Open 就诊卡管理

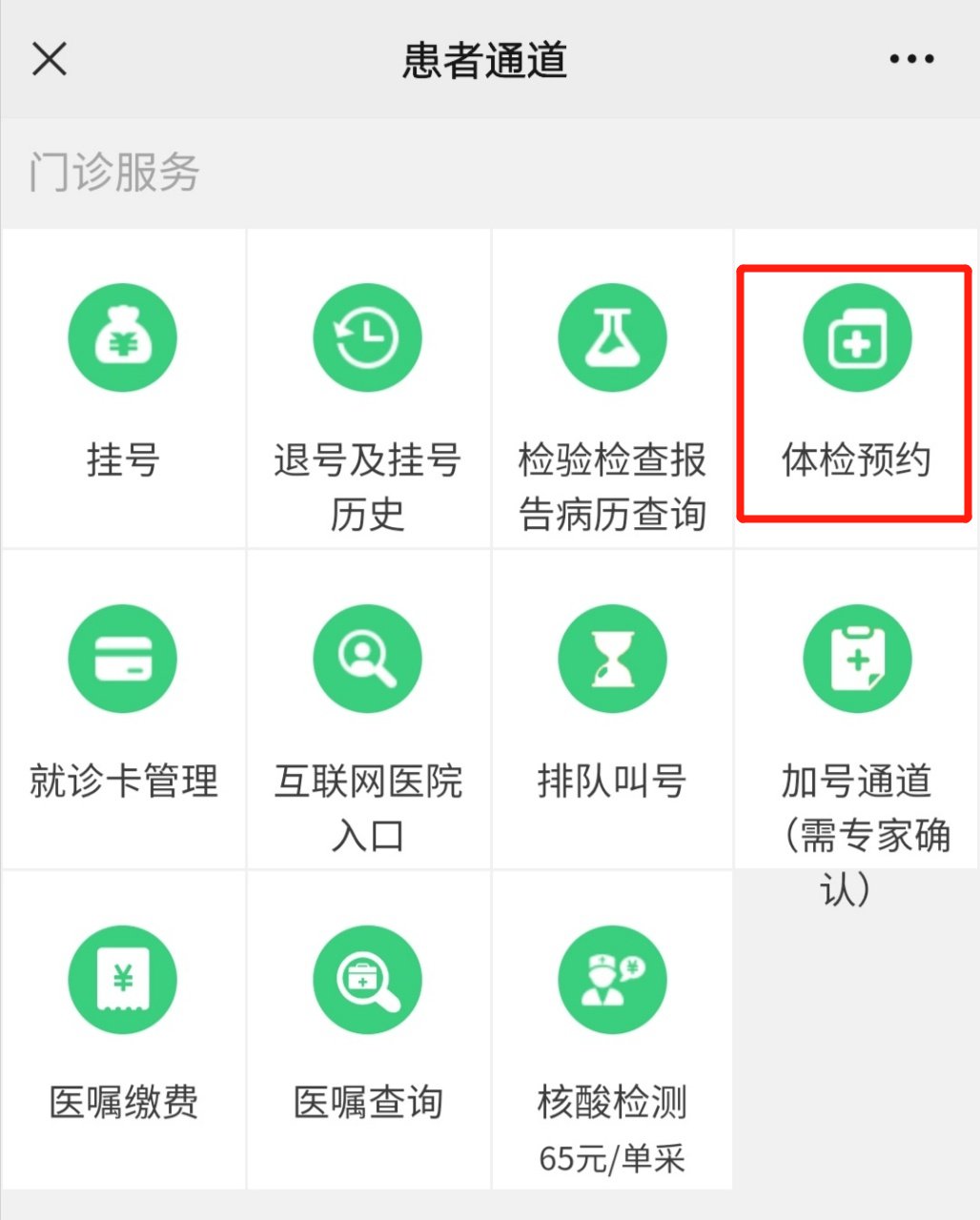click(123, 660)
